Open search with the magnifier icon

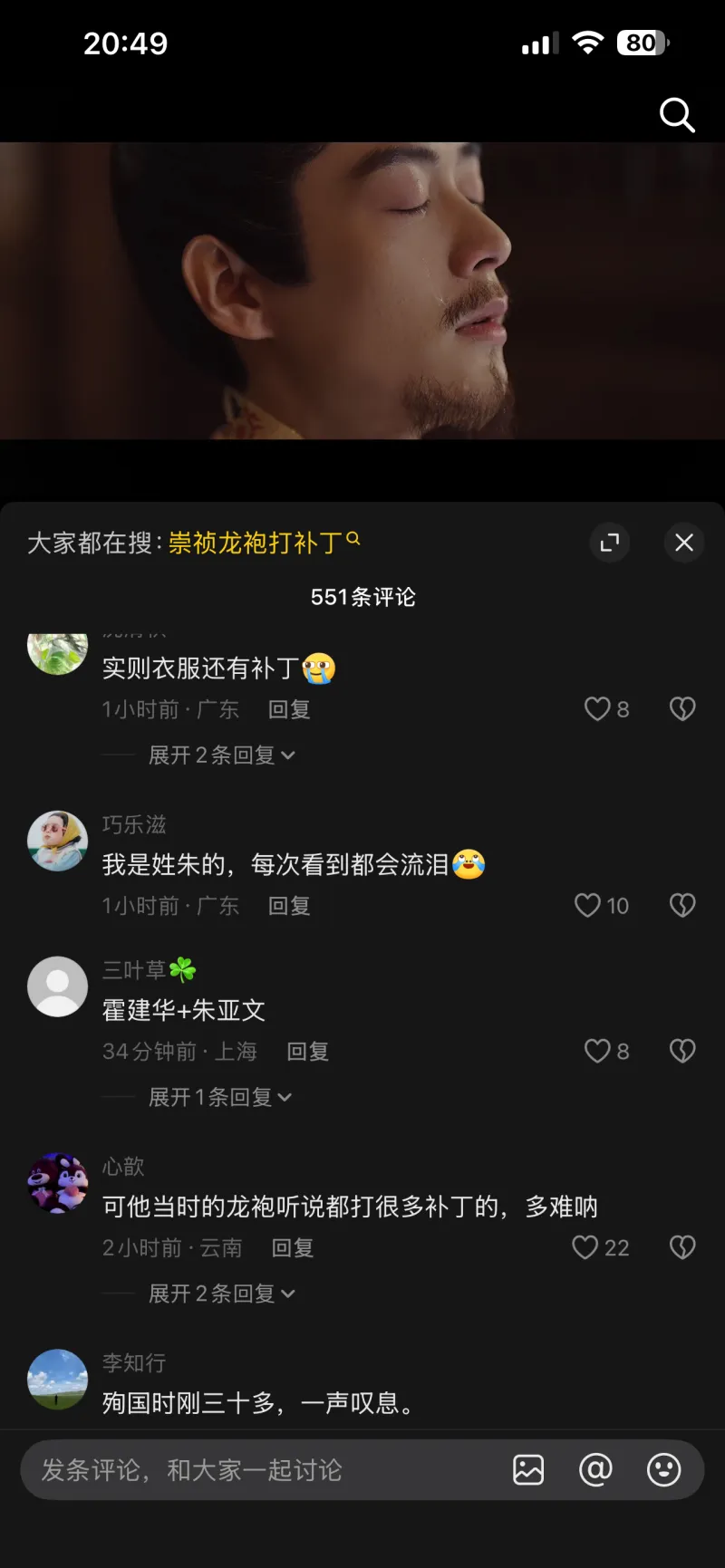(x=676, y=115)
